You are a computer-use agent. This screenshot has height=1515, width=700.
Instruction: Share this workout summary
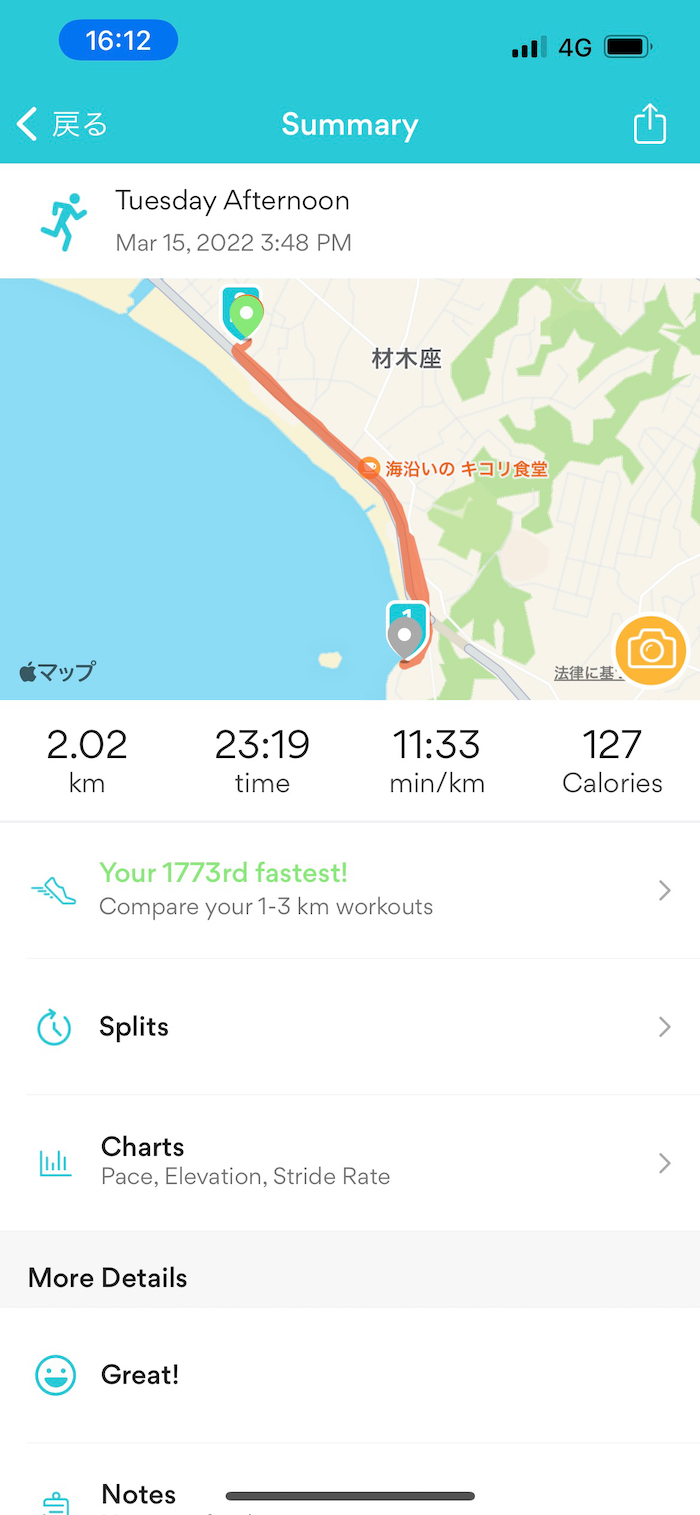[649, 125]
